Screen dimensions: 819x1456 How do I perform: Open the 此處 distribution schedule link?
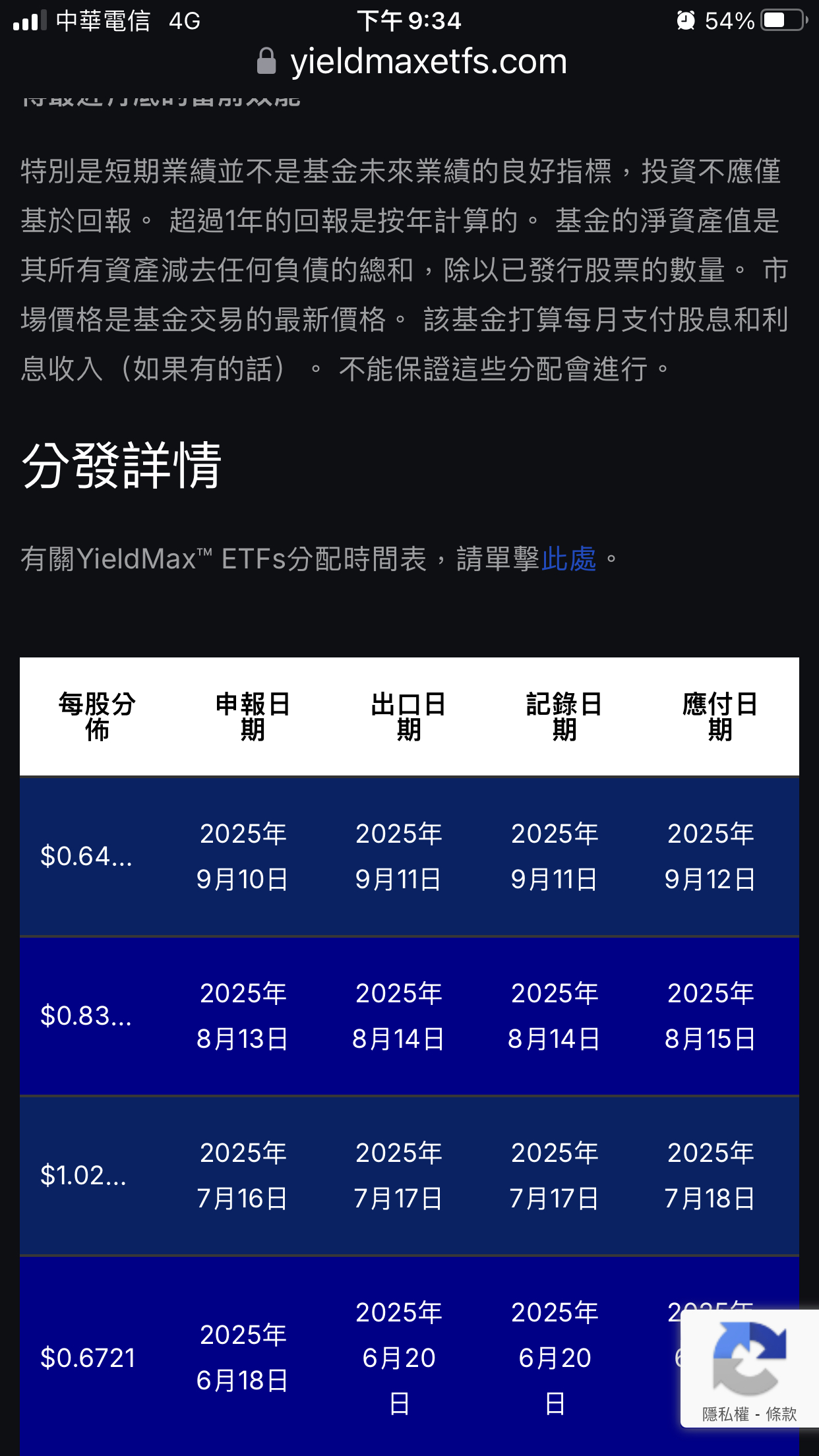[568, 559]
